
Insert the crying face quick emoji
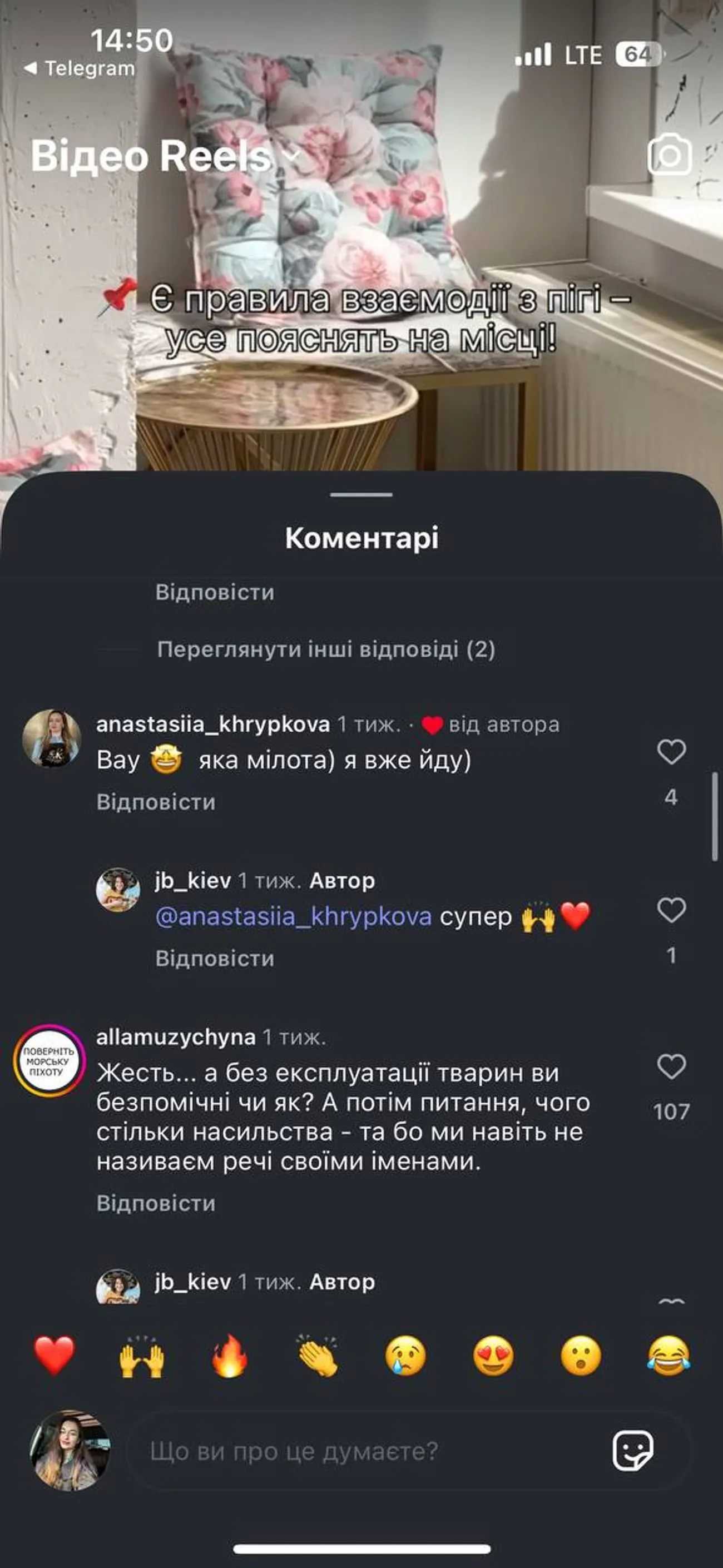[x=405, y=1356]
